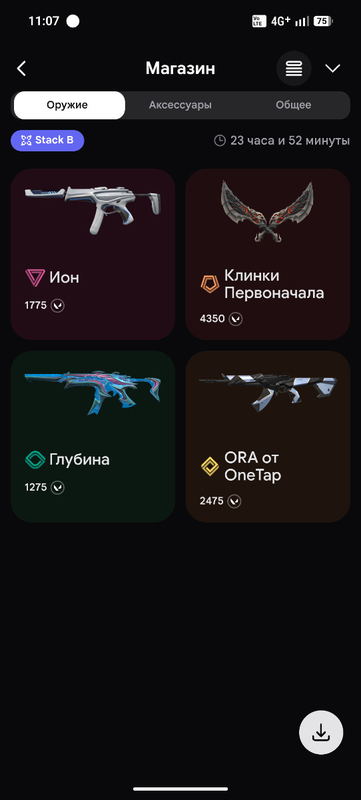Screen dimensions: 361x800
Task: View the Глубина skin card
Action: point(93,436)
